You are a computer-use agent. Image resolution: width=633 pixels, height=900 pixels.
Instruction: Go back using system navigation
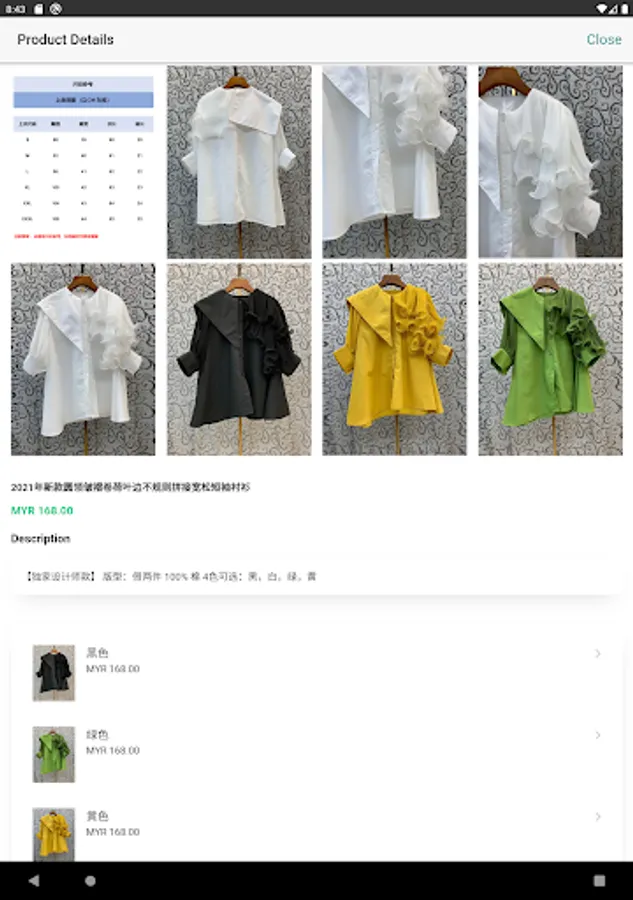[x=34, y=881]
